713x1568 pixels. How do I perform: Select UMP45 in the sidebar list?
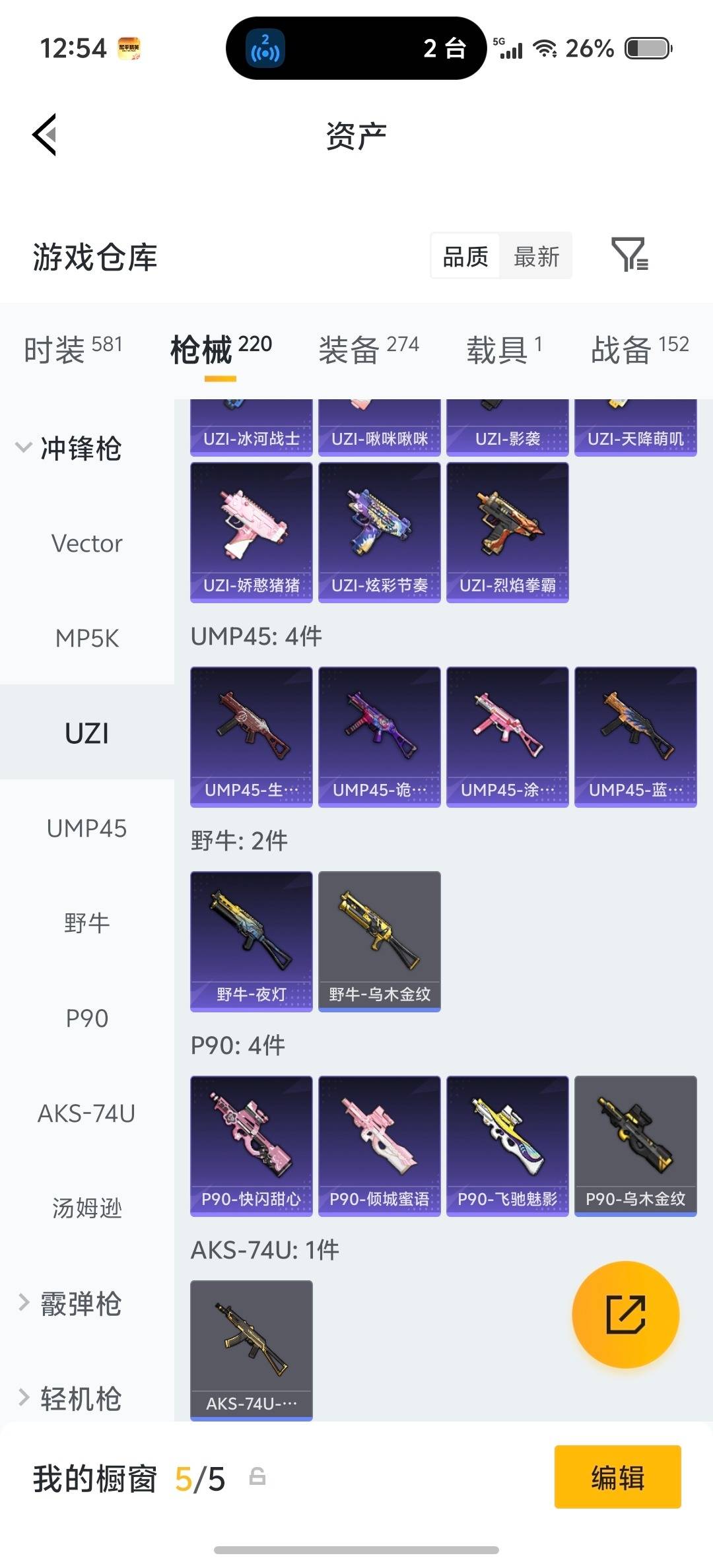click(88, 828)
